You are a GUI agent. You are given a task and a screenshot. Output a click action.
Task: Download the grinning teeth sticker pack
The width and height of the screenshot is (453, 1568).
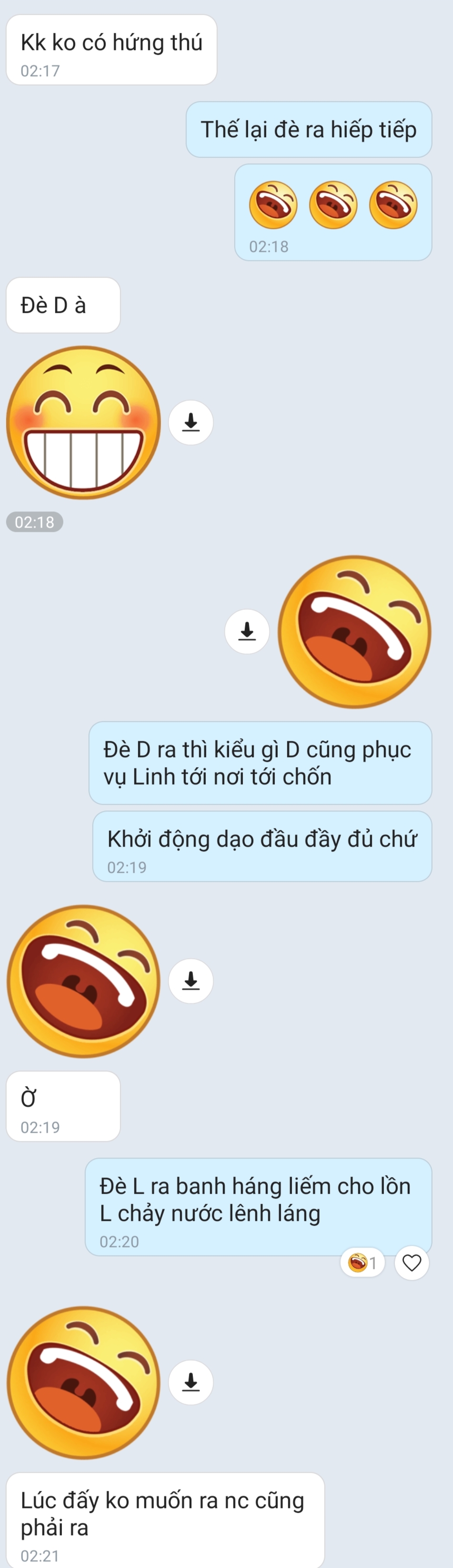pyautogui.click(x=191, y=422)
